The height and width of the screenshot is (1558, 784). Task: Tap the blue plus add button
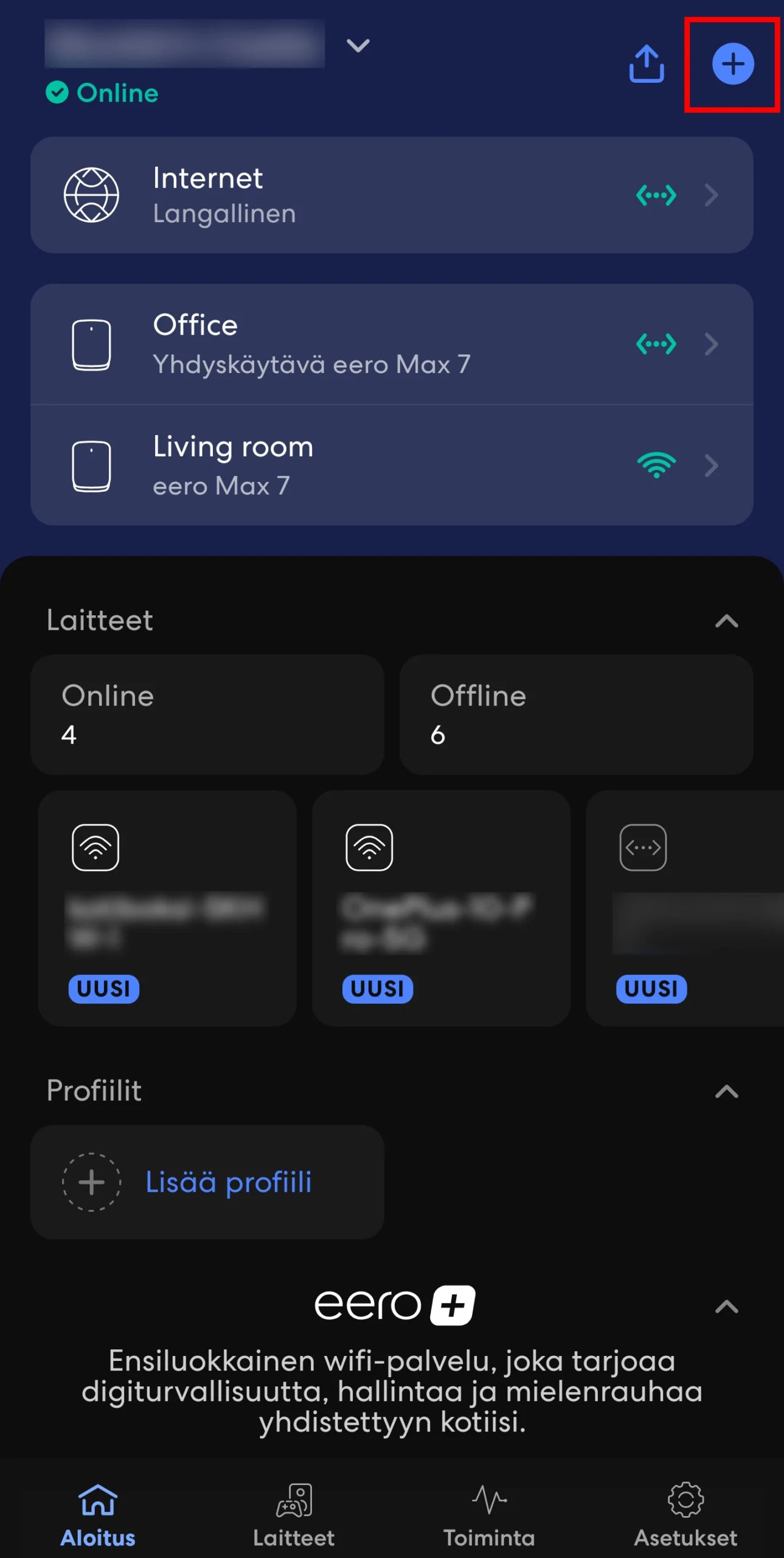tap(732, 64)
